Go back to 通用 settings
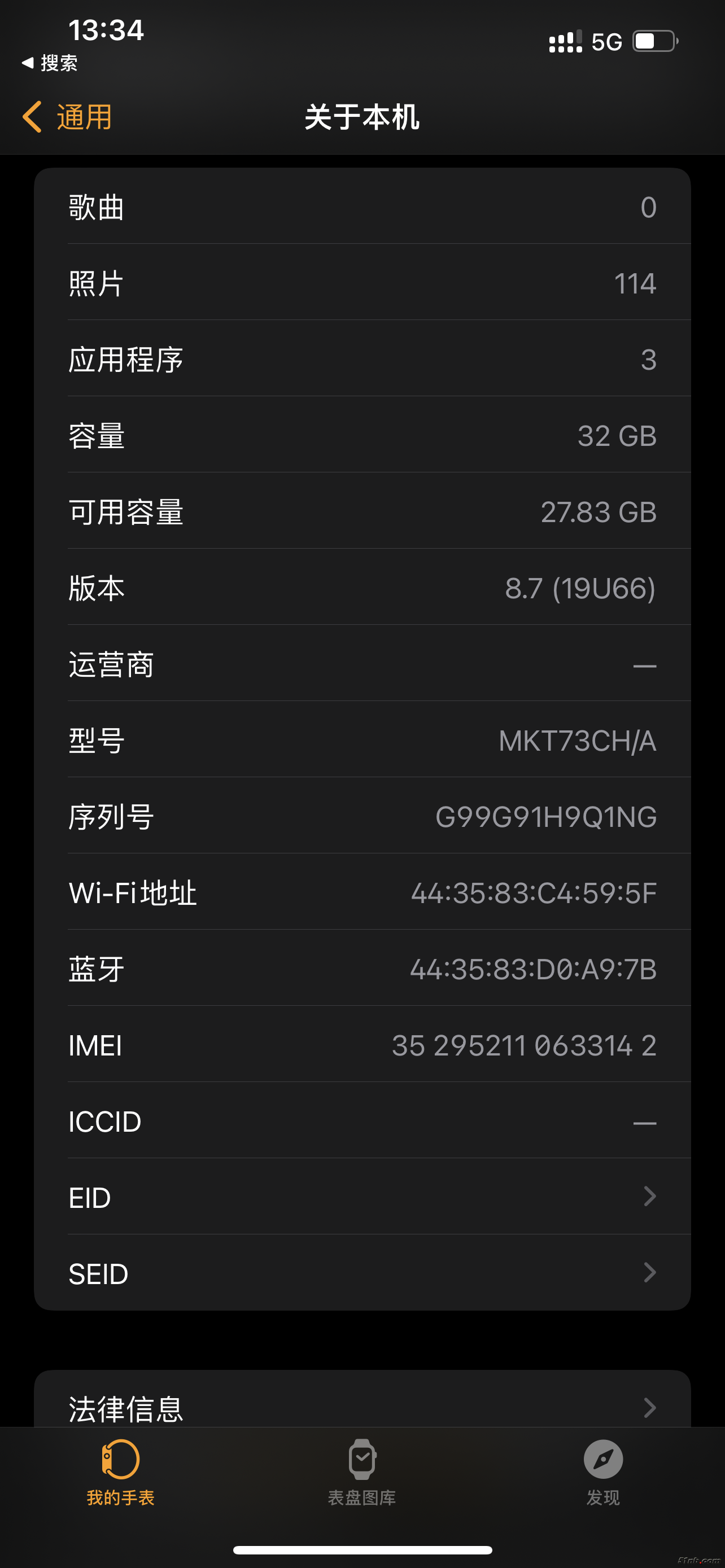Image resolution: width=725 pixels, height=1568 pixels. pos(67,116)
